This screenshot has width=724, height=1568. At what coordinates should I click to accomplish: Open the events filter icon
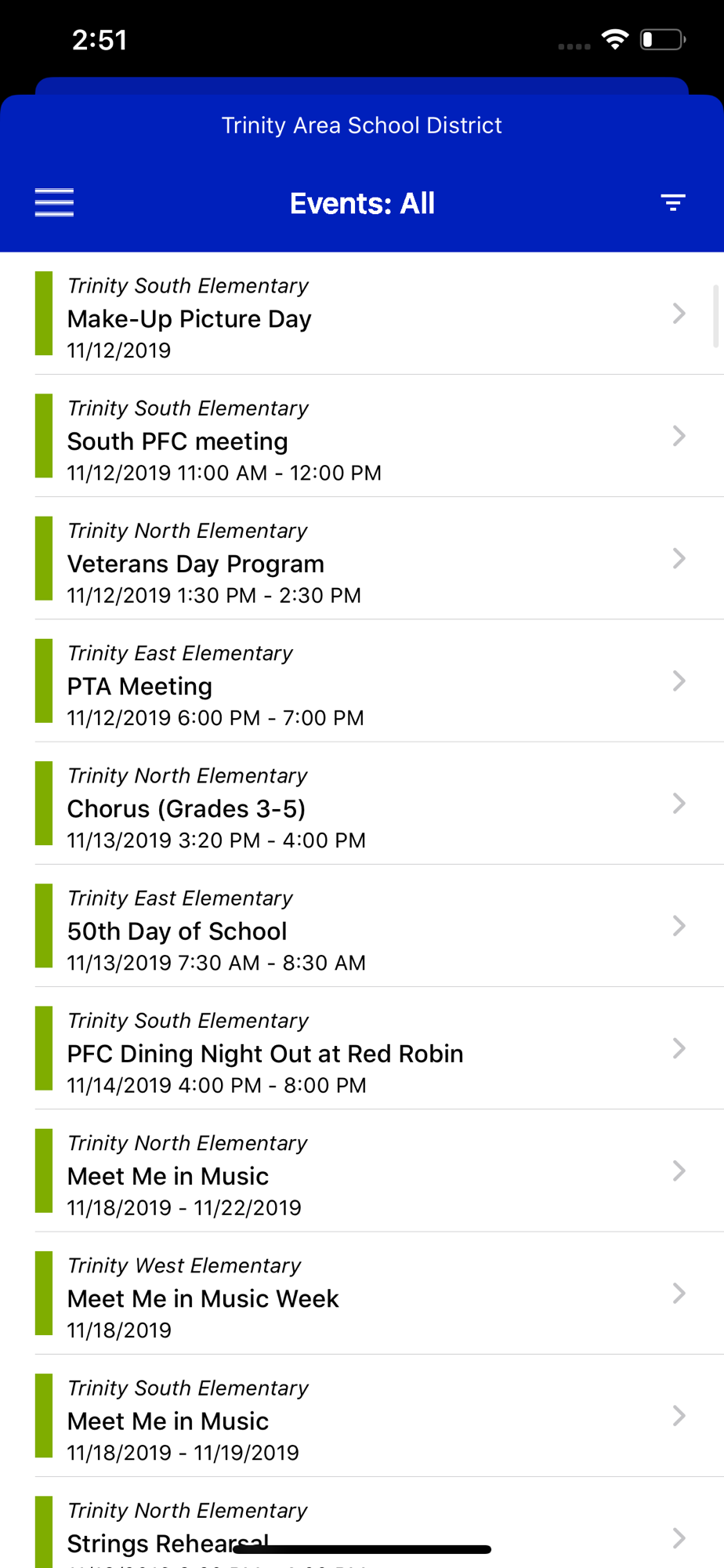click(672, 203)
